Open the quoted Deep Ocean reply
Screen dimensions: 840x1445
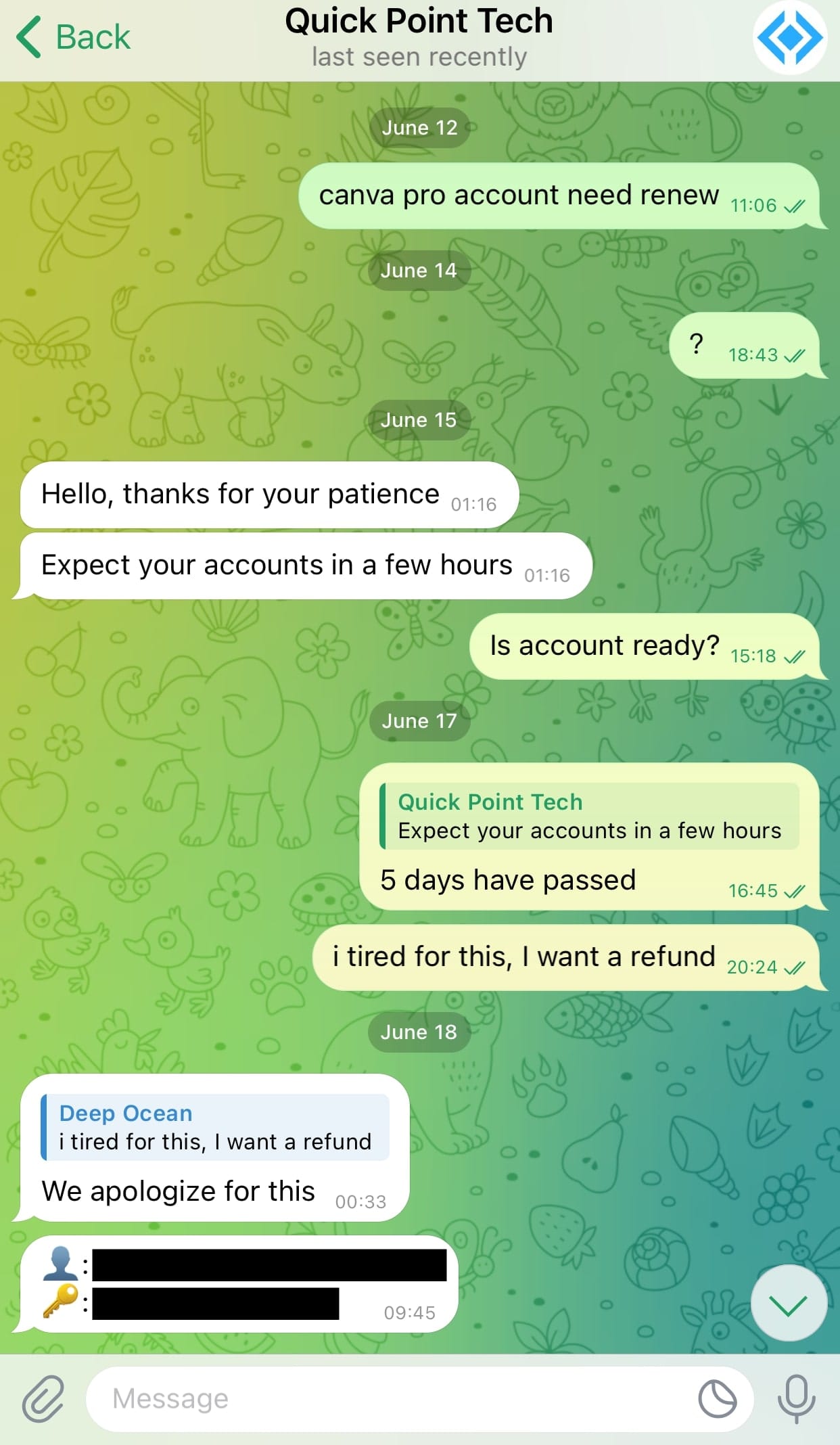click(215, 1127)
